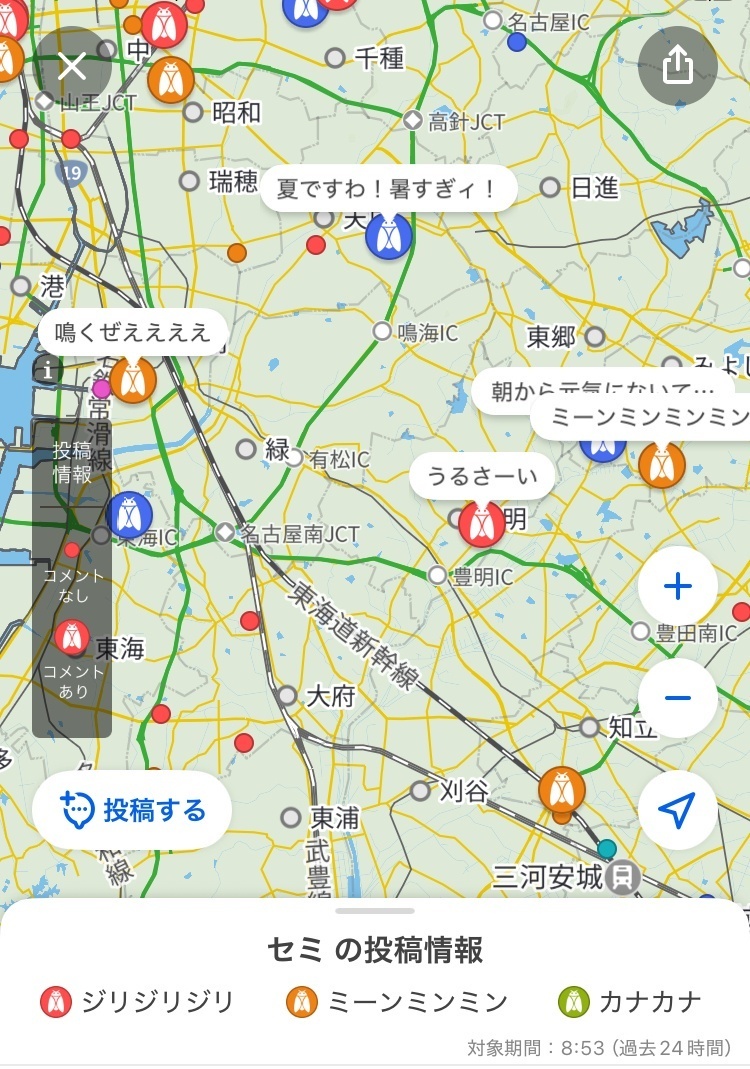The width and height of the screenshot is (750, 1069).
Task: Select the orange cicada marker near 刈谷
Action: tap(561, 790)
